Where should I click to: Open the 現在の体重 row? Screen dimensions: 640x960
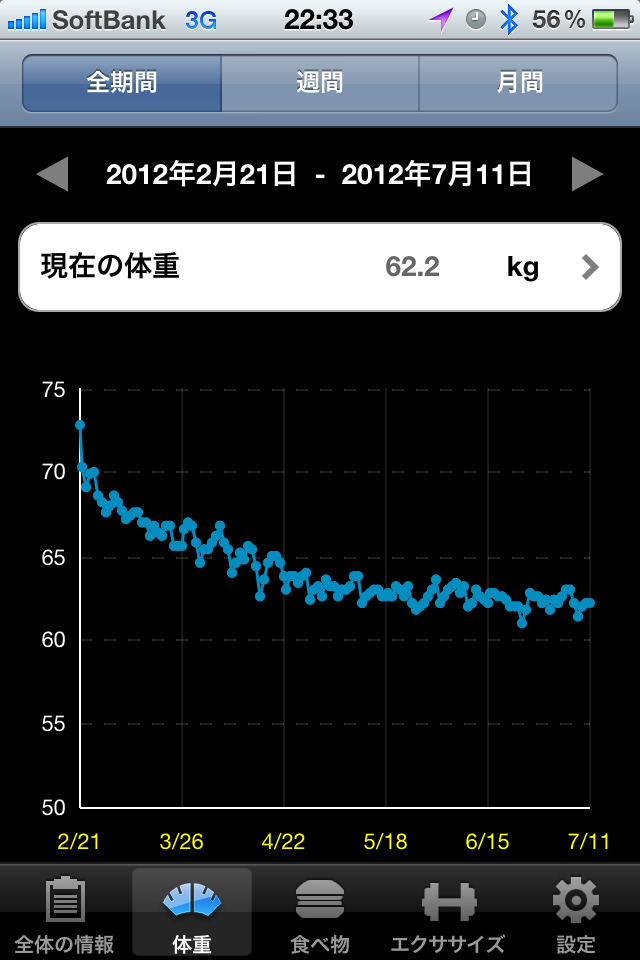click(320, 267)
